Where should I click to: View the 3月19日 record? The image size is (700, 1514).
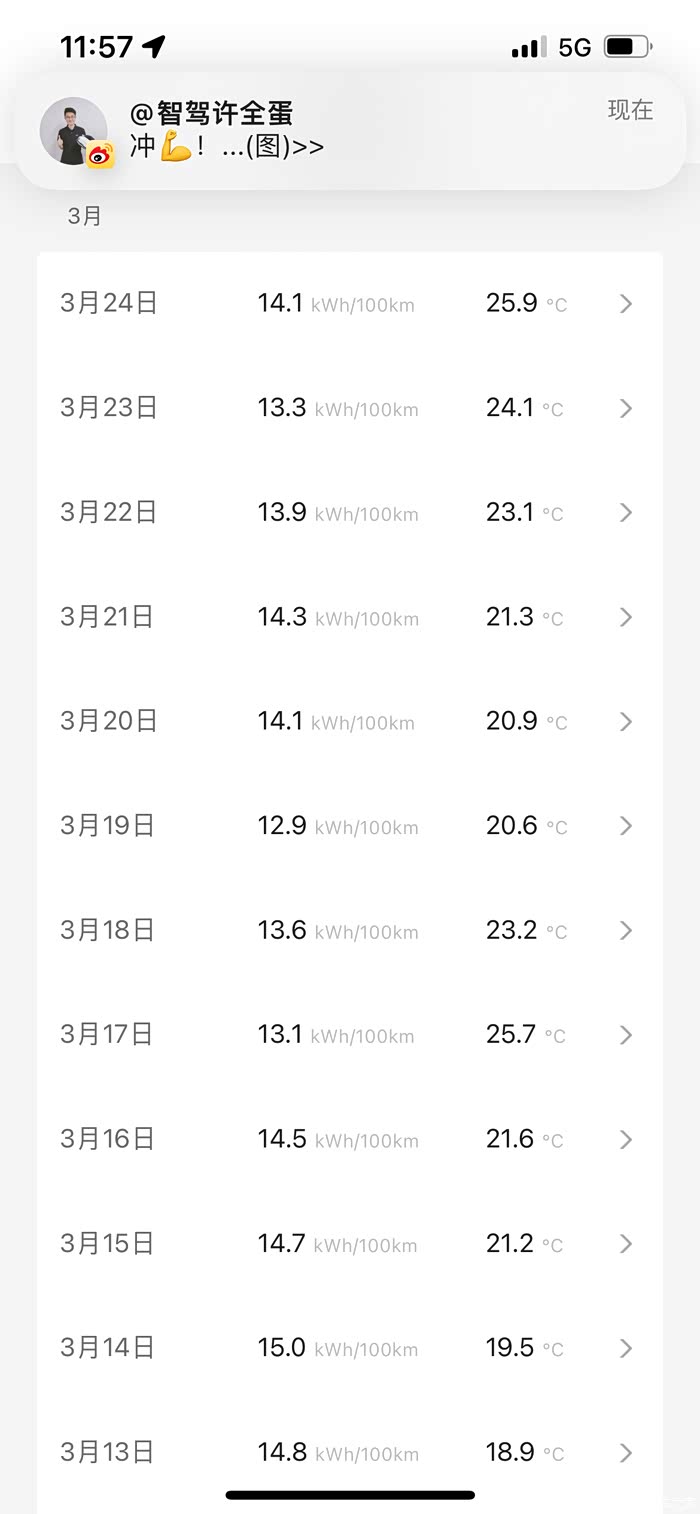(350, 826)
